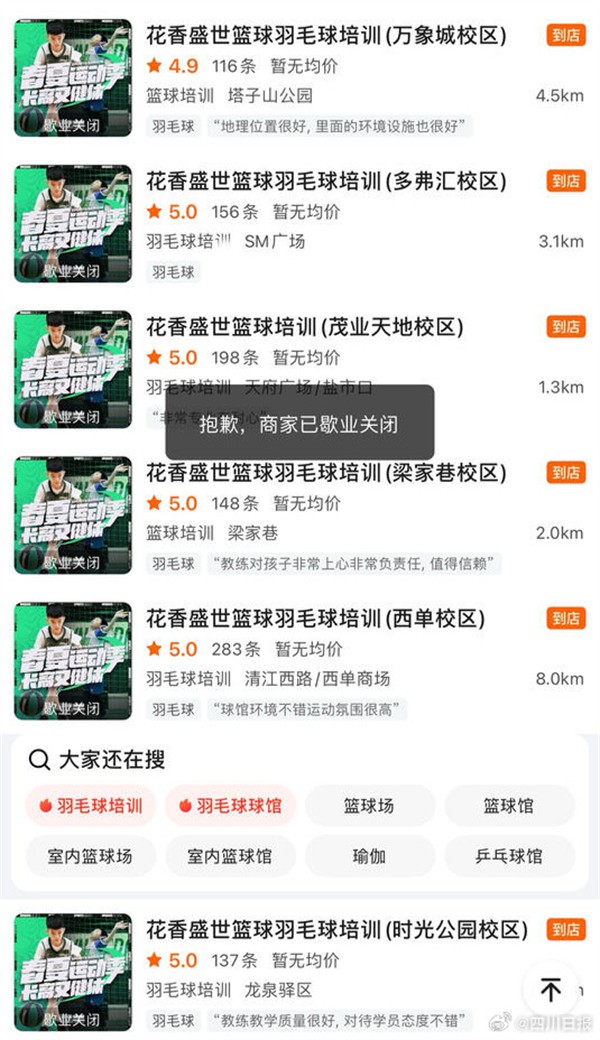
Task: Tap the 室内篮球馆 suggestion
Action: [x=230, y=856]
